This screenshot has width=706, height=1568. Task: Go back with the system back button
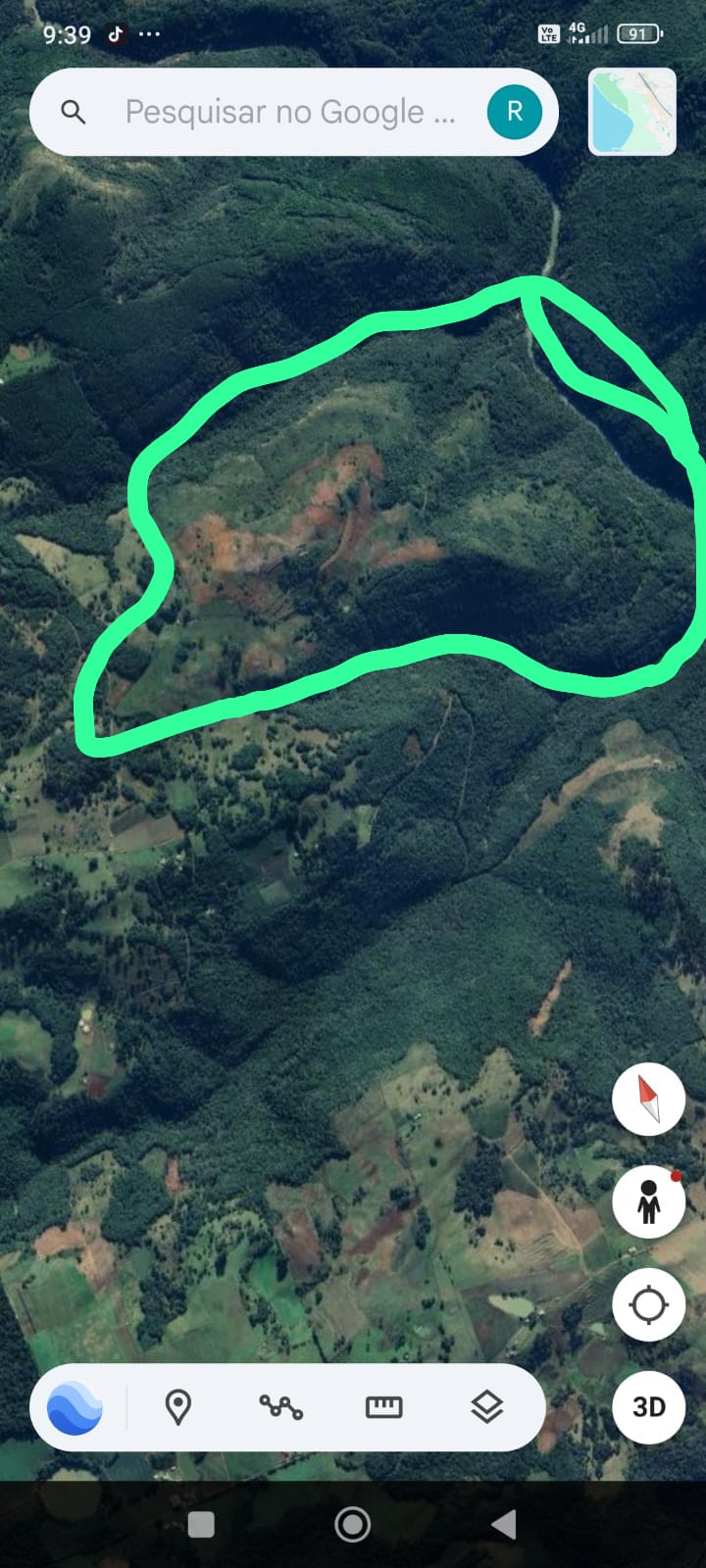[504, 1525]
